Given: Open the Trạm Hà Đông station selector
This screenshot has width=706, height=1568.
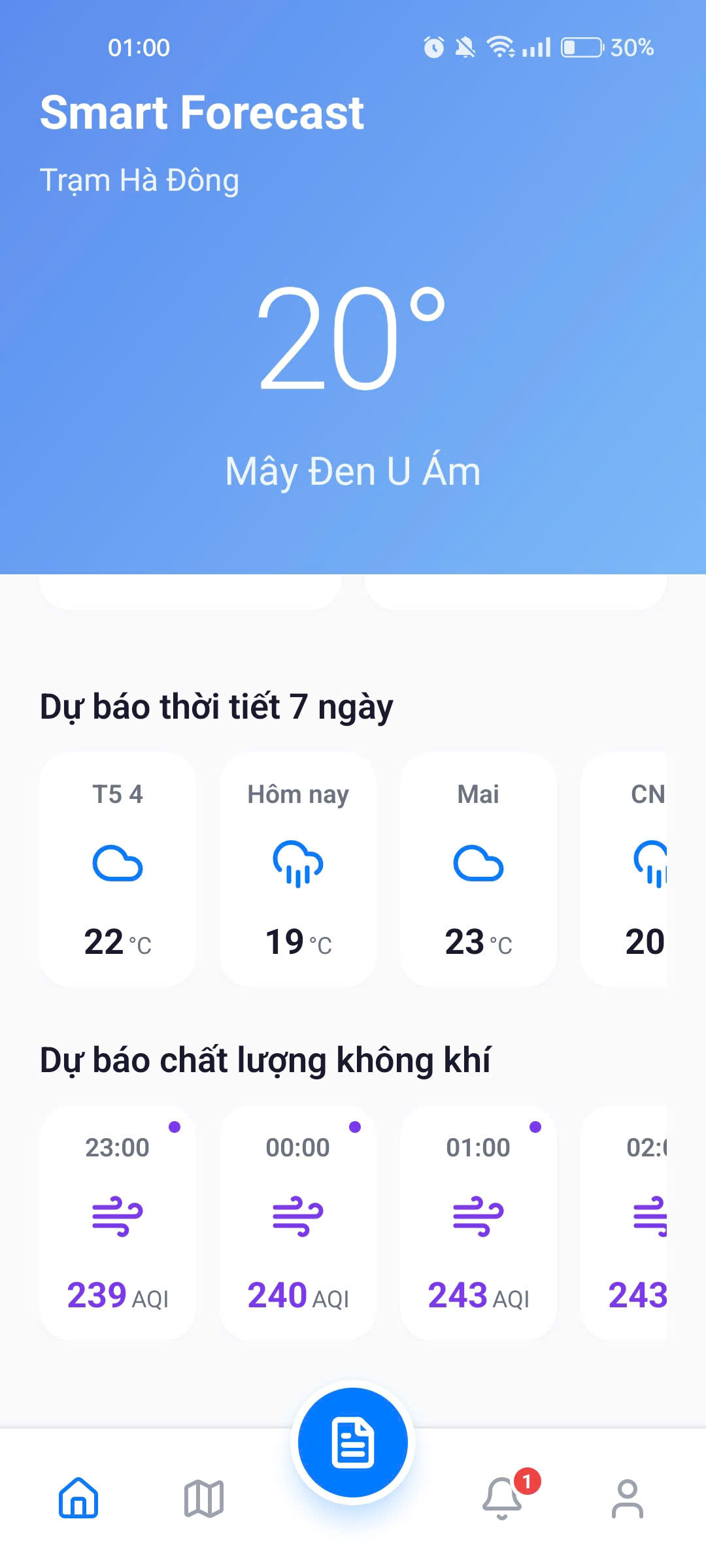Looking at the screenshot, I should tap(139, 180).
